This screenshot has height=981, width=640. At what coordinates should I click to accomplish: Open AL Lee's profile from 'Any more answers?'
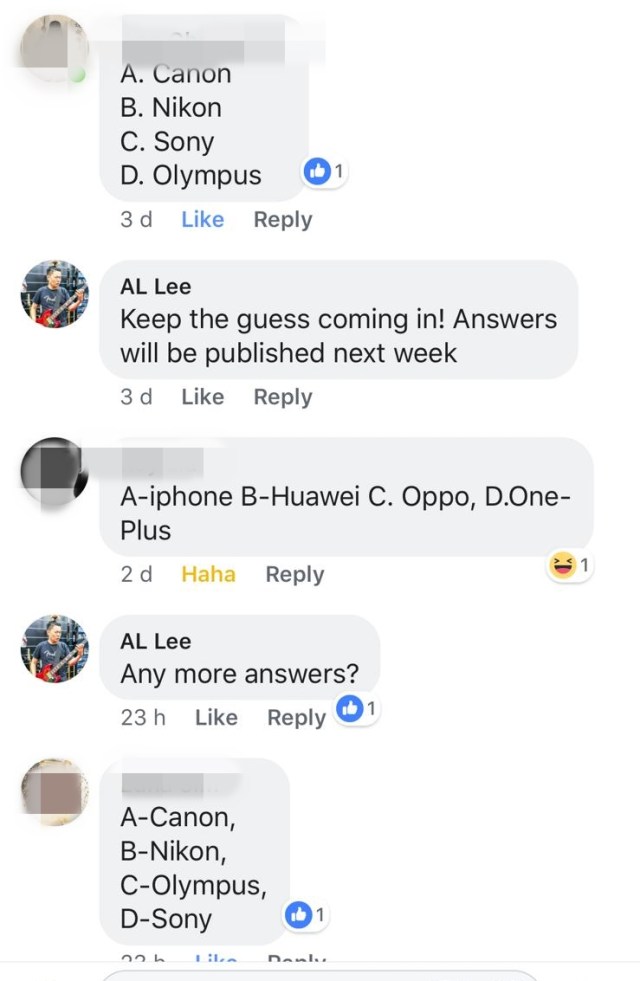click(155, 642)
